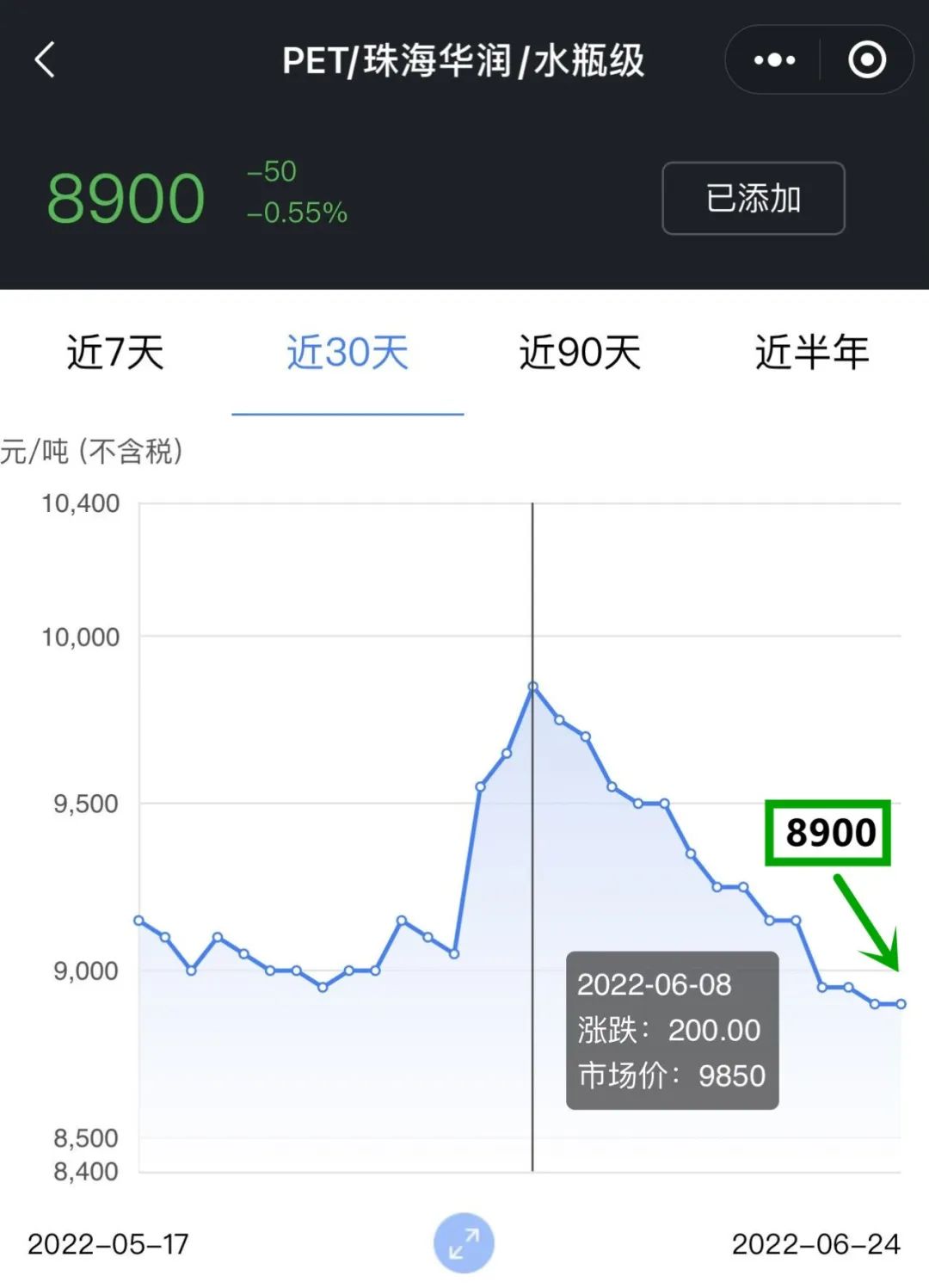The height and width of the screenshot is (1288, 929).
Task: Tap the circular minimize capsule icon
Action: (866, 60)
